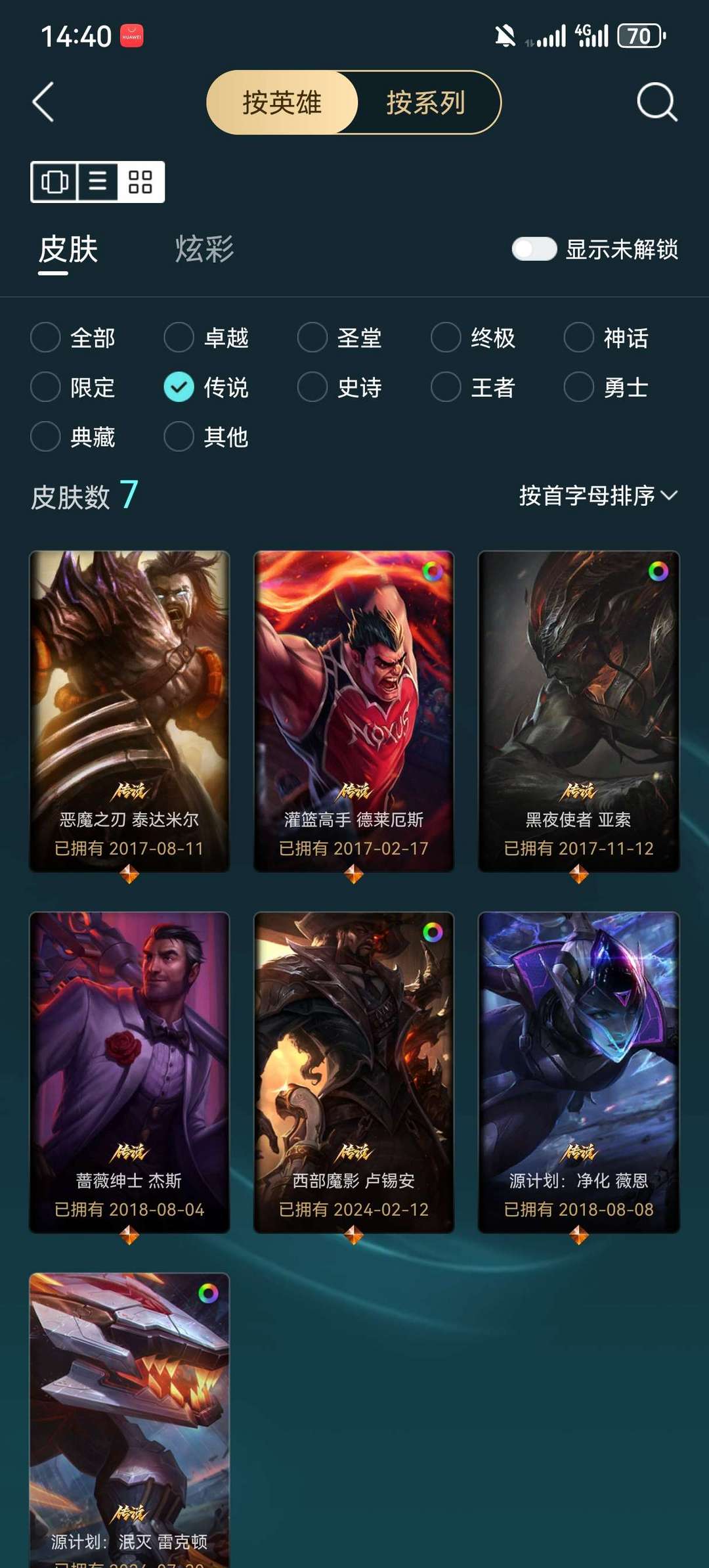This screenshot has height=1568, width=709.
Task: View the 黑夜使者 亚索 skin card
Action: [578, 711]
